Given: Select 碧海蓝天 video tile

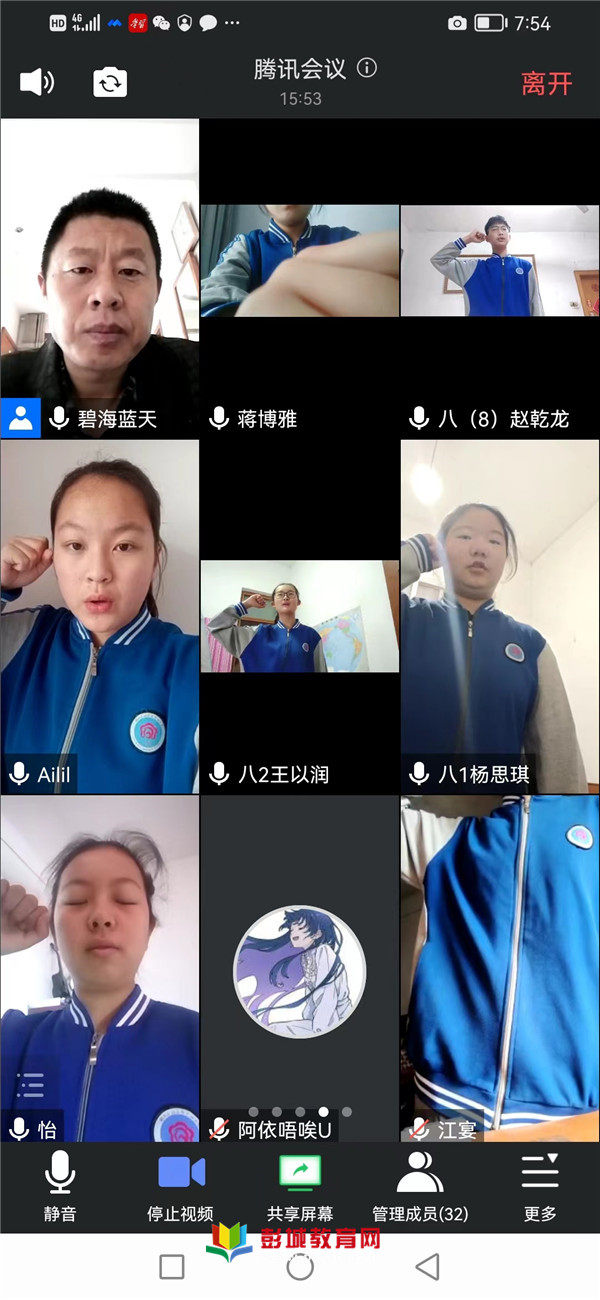Looking at the screenshot, I should (100, 270).
